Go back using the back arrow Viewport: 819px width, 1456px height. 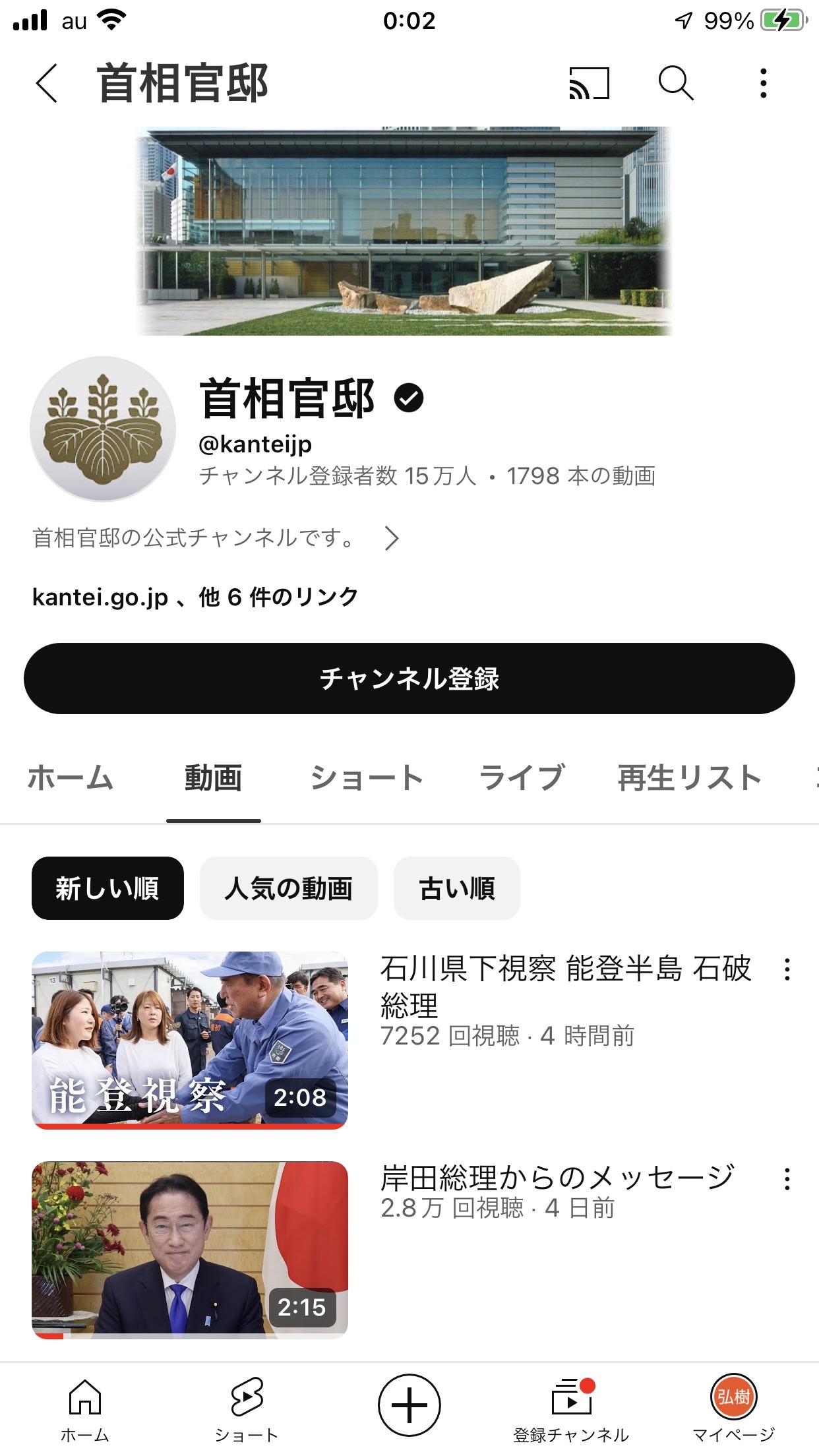tap(47, 83)
